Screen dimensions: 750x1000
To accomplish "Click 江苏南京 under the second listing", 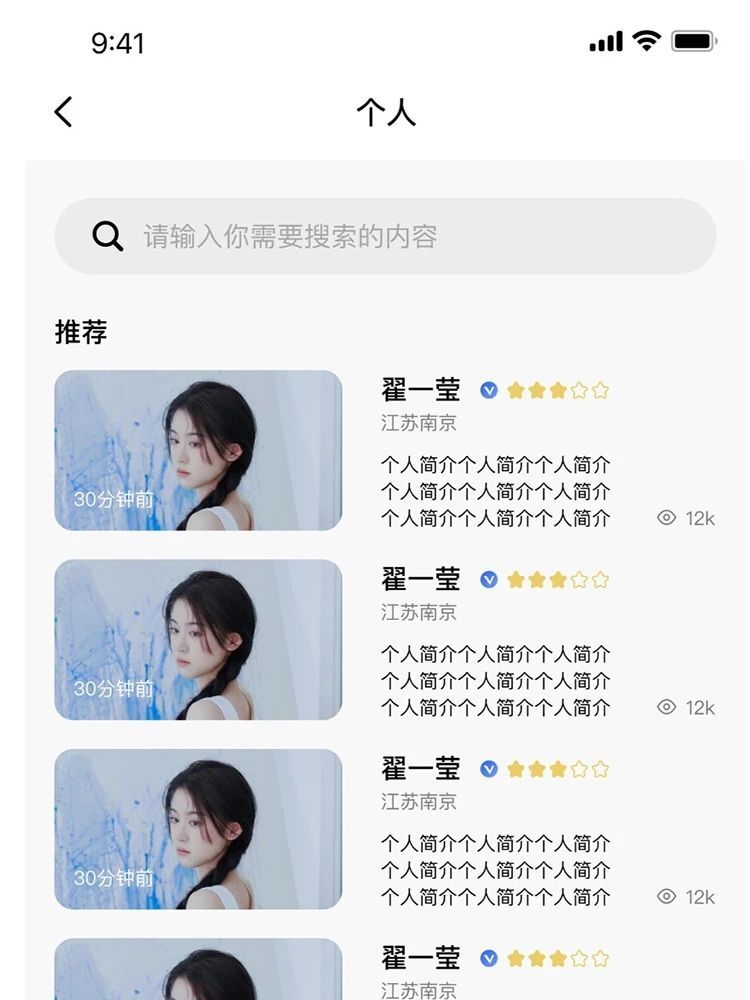I will point(420,612).
